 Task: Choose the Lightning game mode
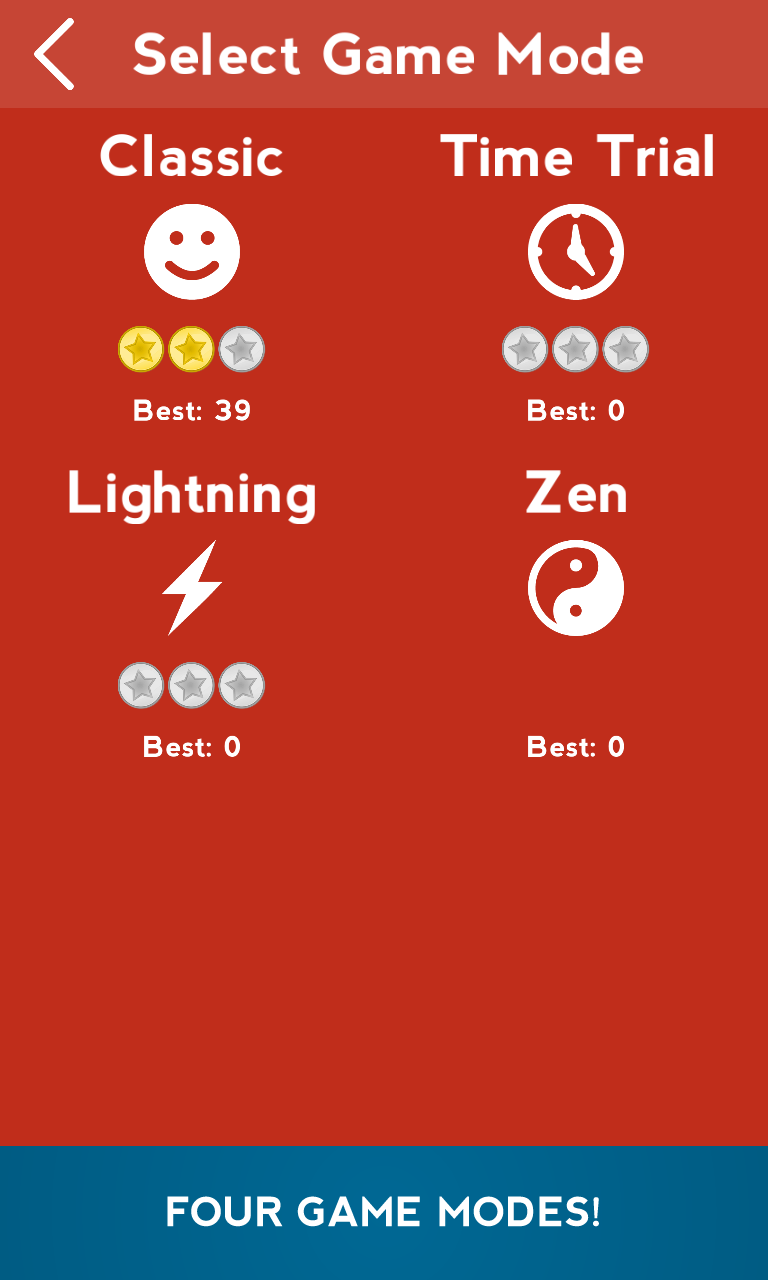(x=192, y=588)
